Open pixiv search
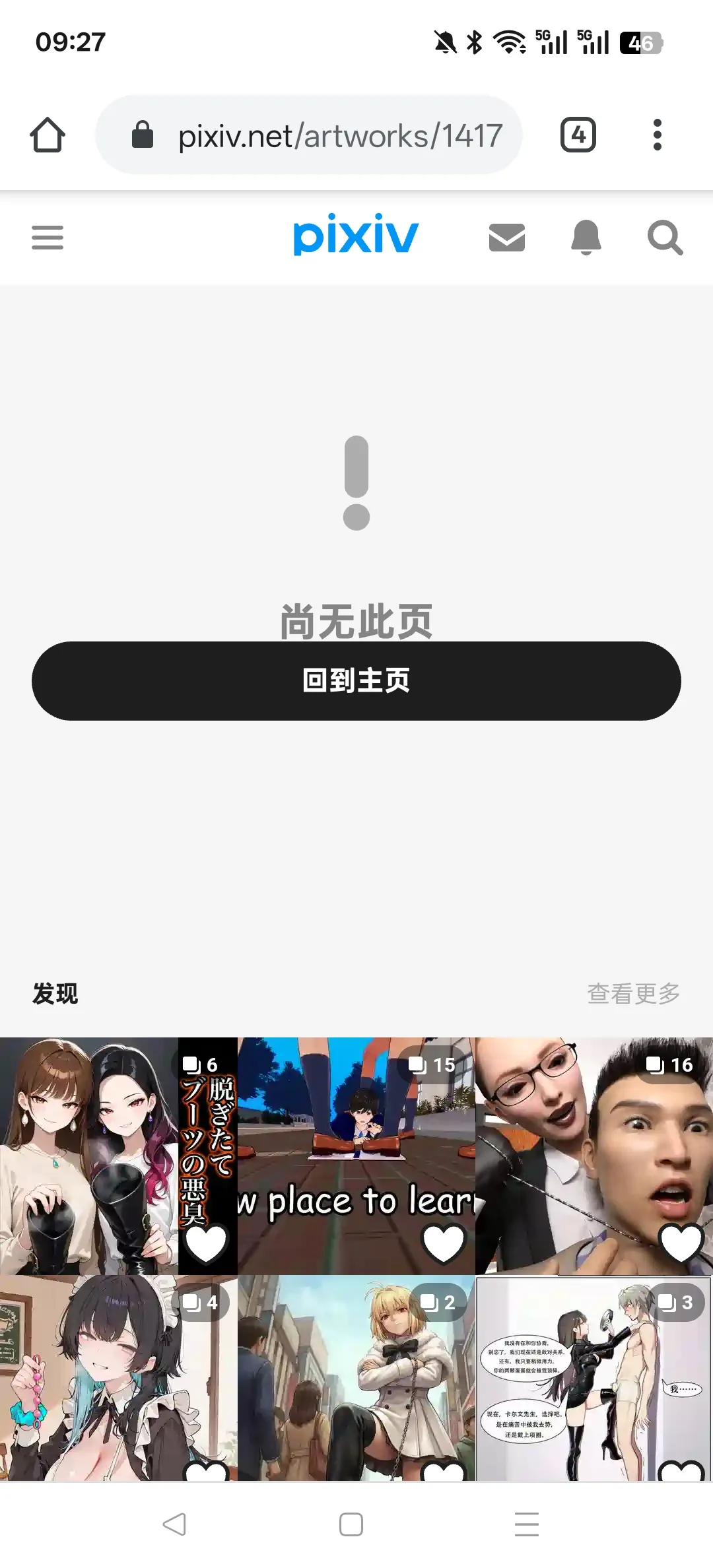Image resolution: width=713 pixels, height=1568 pixels. point(665,238)
